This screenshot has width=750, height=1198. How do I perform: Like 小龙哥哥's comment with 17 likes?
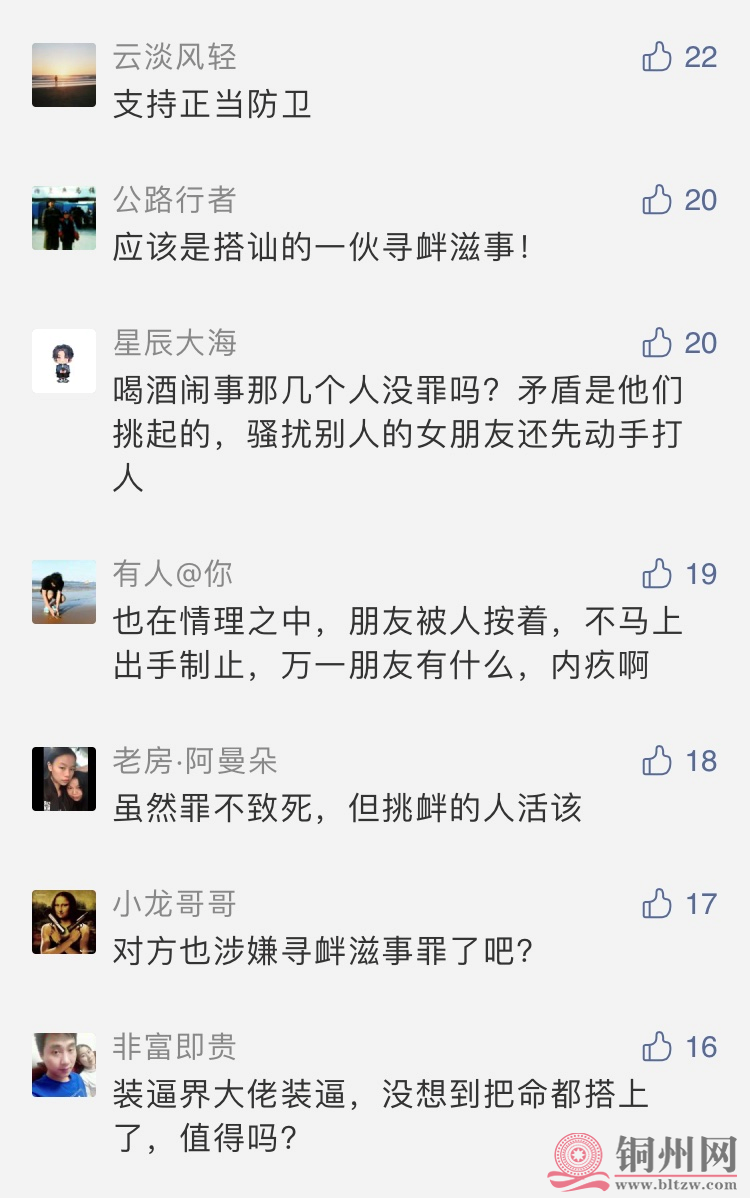click(x=657, y=904)
